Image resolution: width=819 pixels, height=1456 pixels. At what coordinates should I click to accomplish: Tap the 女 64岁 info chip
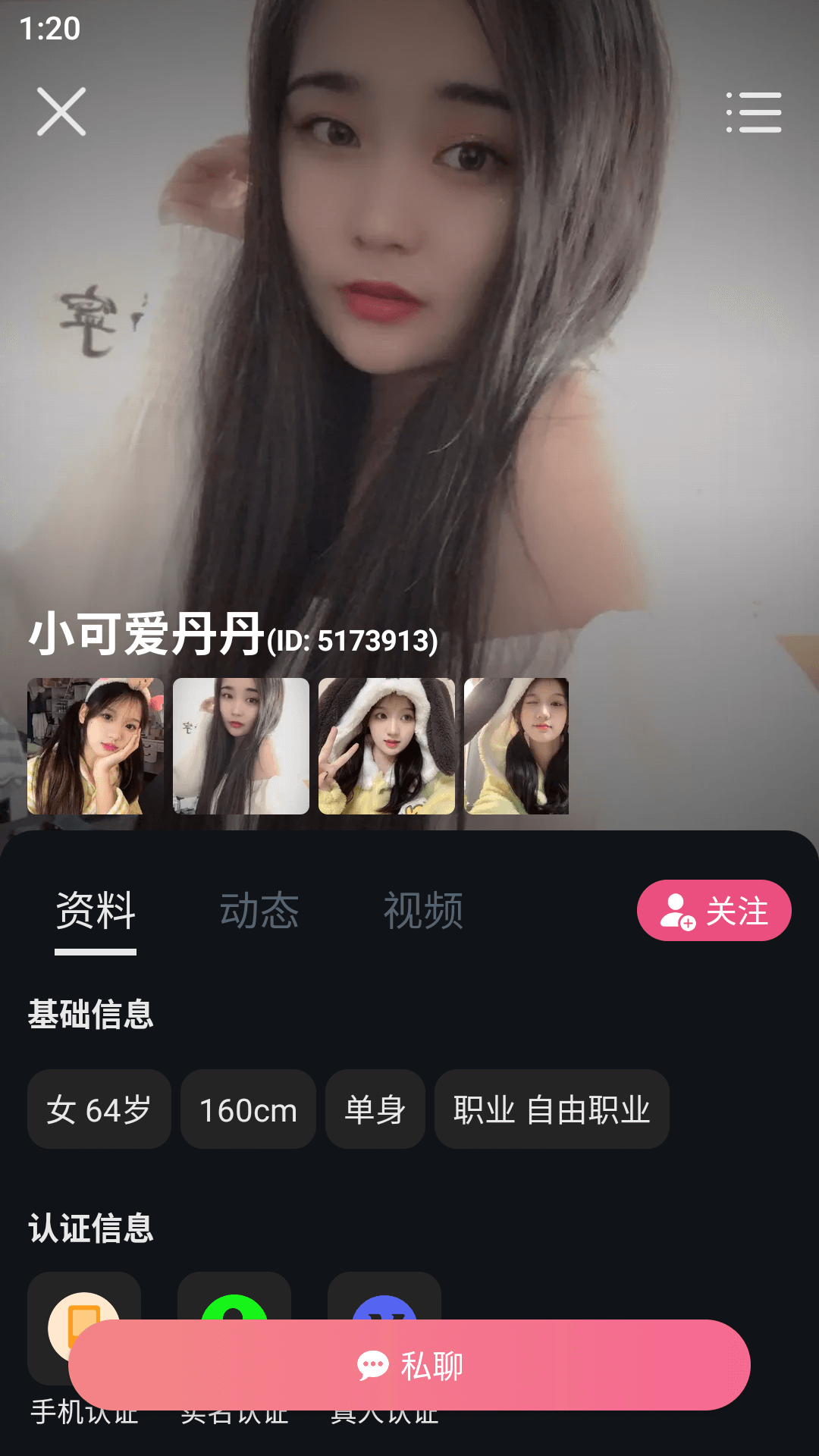click(x=99, y=1109)
